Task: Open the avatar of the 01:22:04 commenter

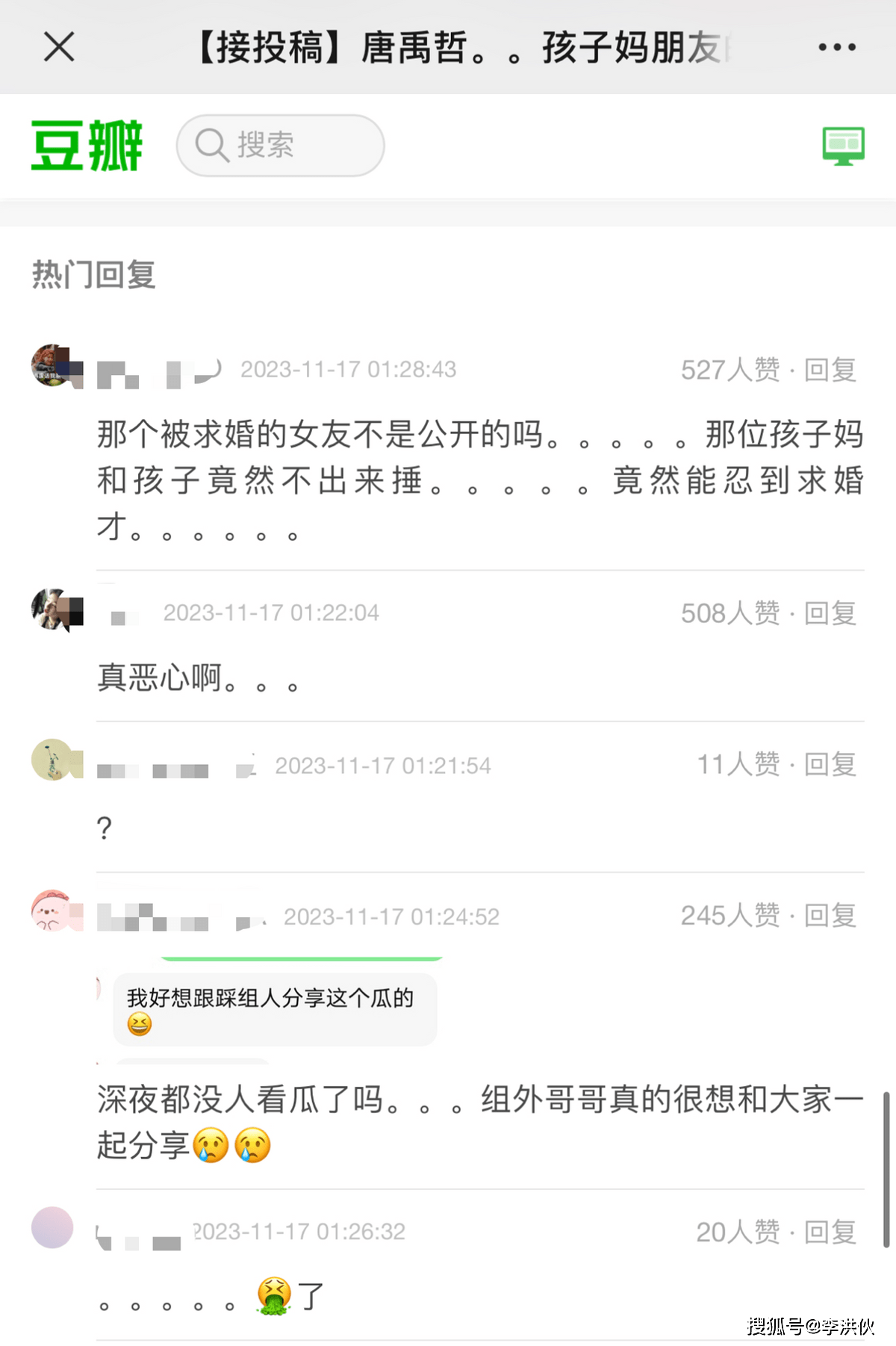Action: point(52,609)
